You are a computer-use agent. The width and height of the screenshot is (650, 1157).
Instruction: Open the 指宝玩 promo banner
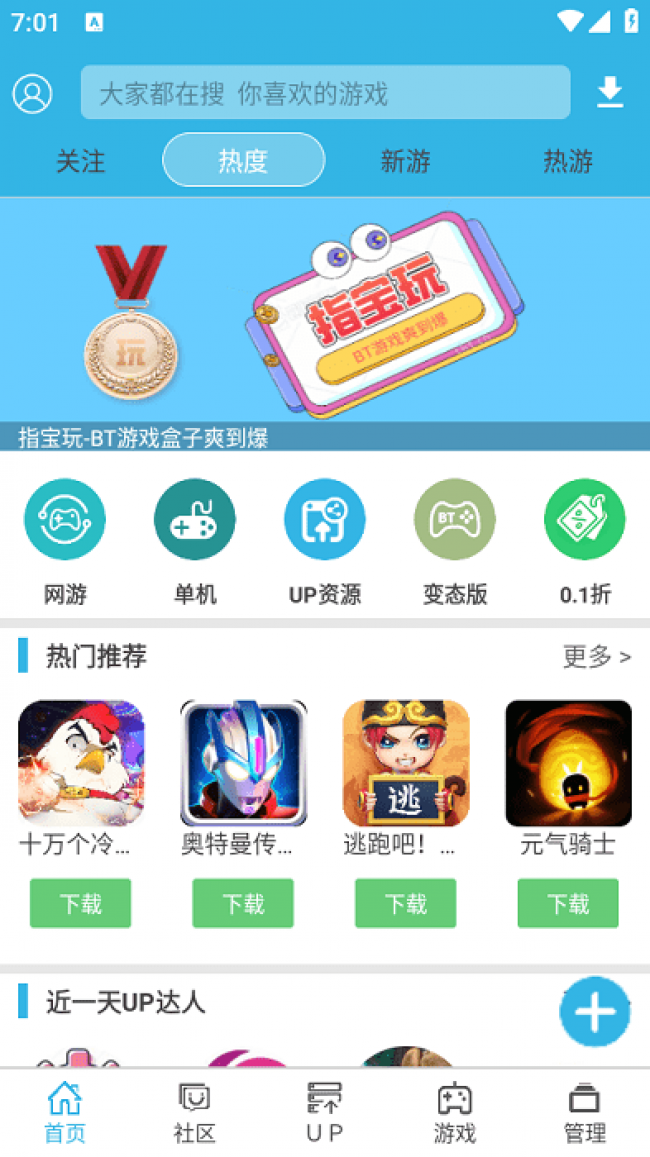tap(325, 324)
